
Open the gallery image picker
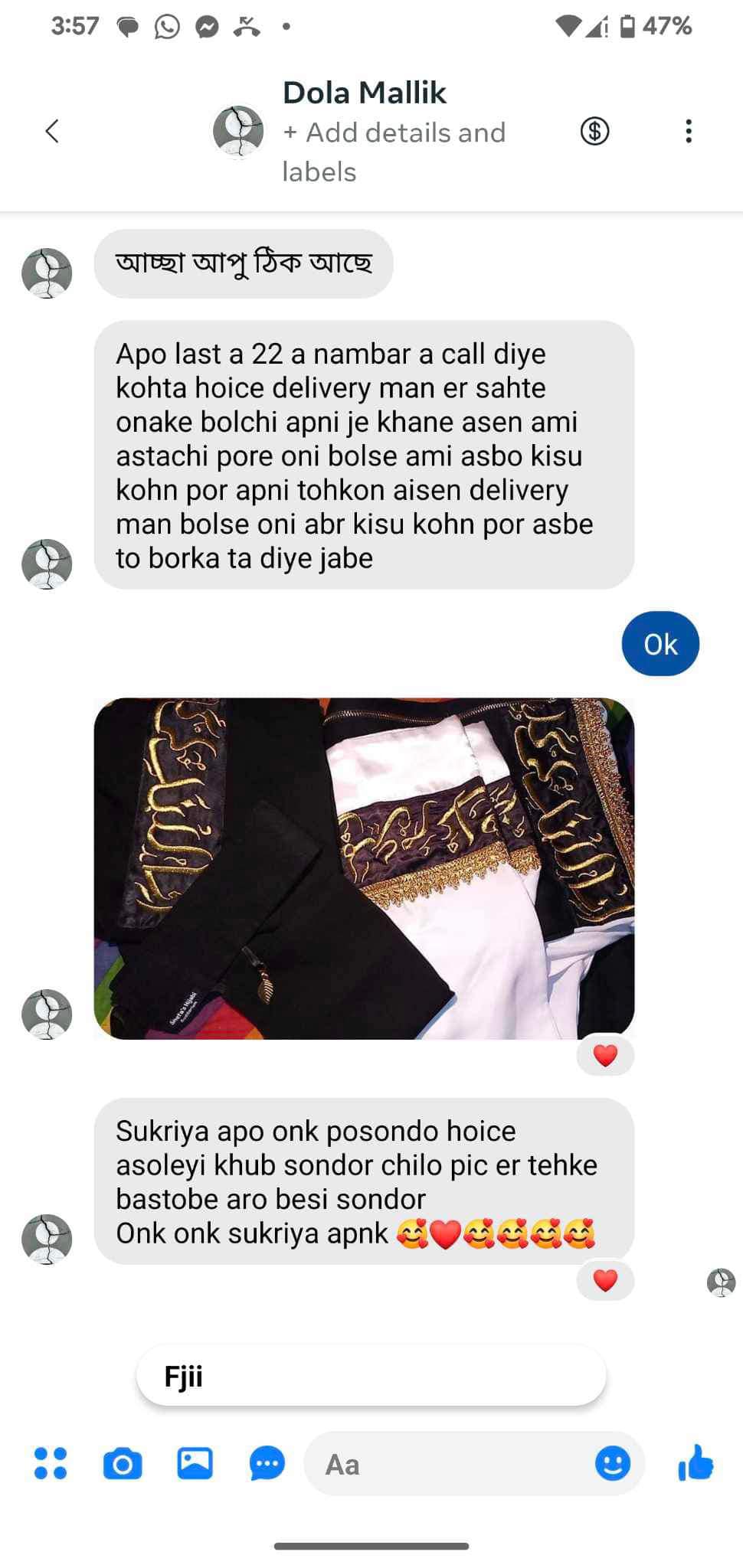coord(195,1463)
